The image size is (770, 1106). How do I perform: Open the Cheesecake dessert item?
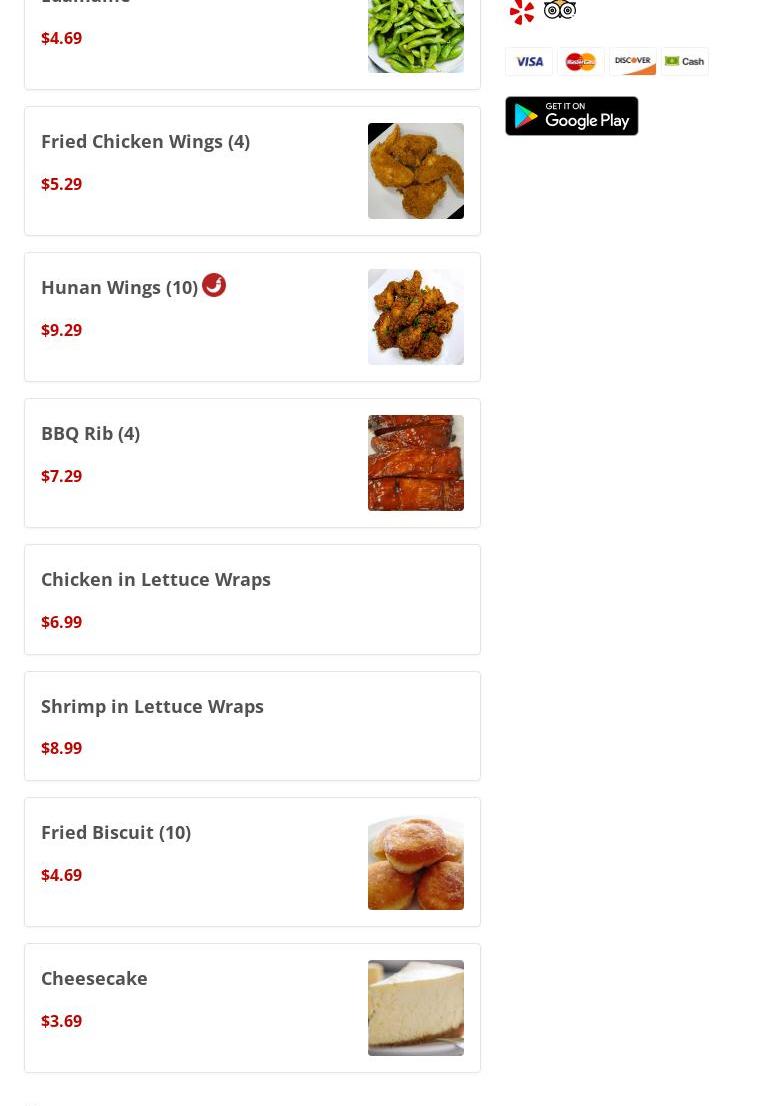[x=95, y=979]
